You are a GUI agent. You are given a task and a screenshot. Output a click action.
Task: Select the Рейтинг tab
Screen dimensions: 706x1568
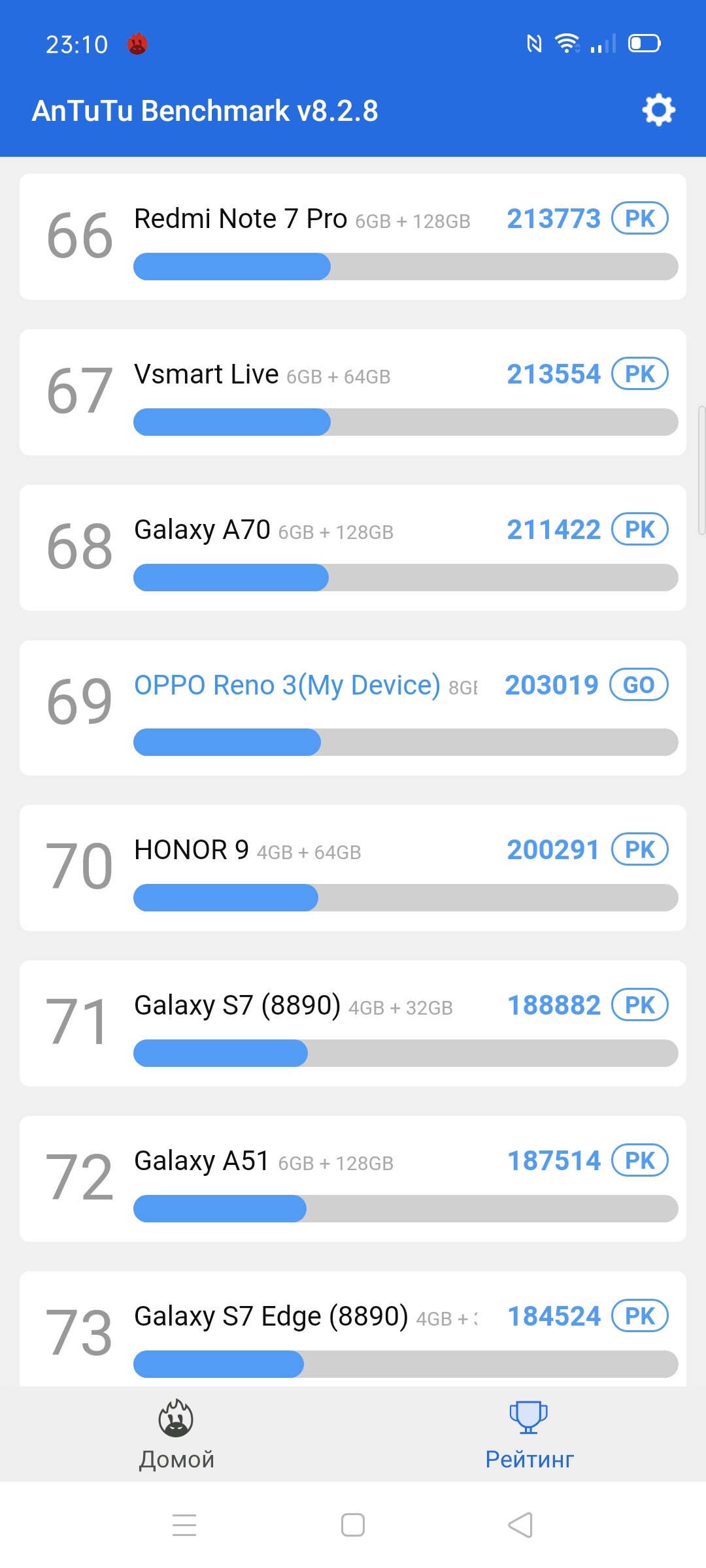tap(529, 1435)
